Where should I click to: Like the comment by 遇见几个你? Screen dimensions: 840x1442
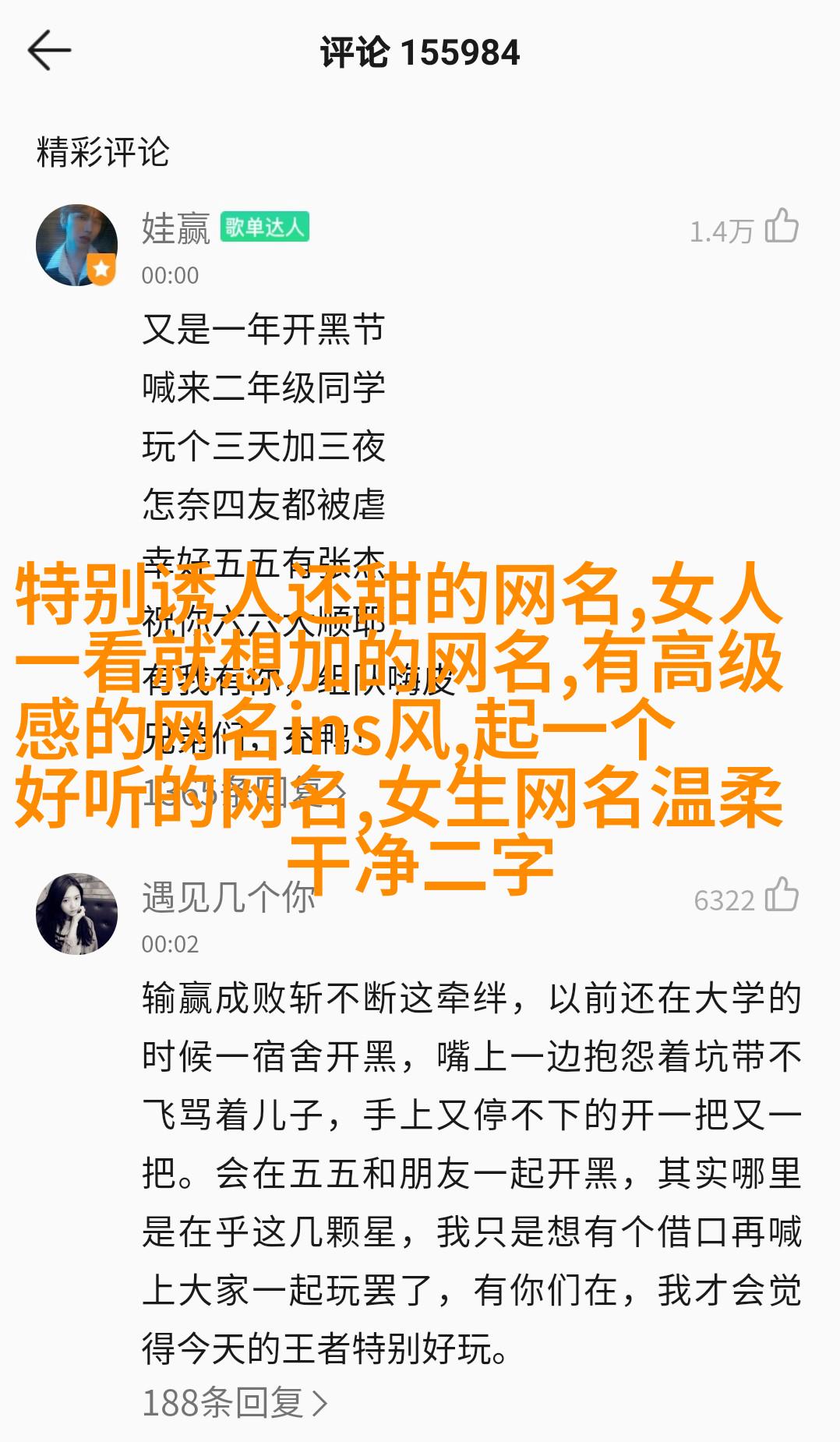[x=782, y=896]
